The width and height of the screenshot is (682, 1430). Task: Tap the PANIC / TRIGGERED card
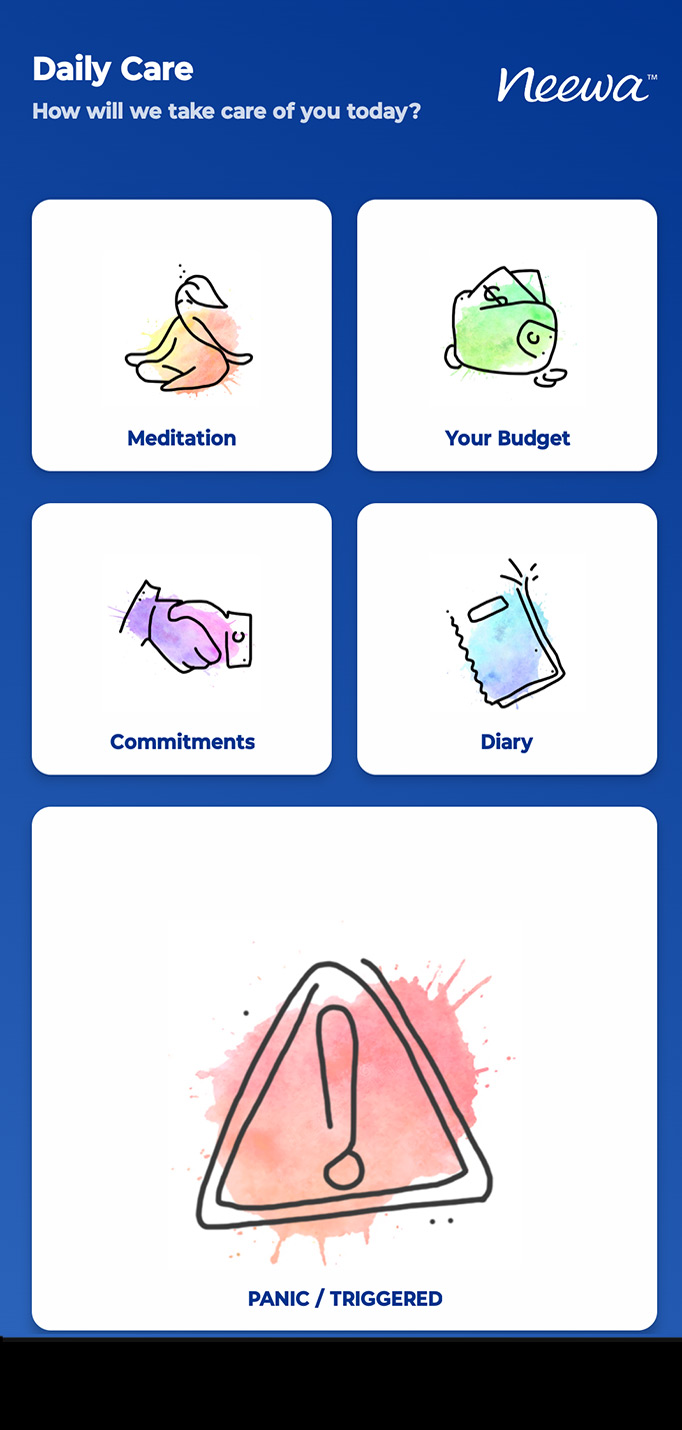point(344,1068)
